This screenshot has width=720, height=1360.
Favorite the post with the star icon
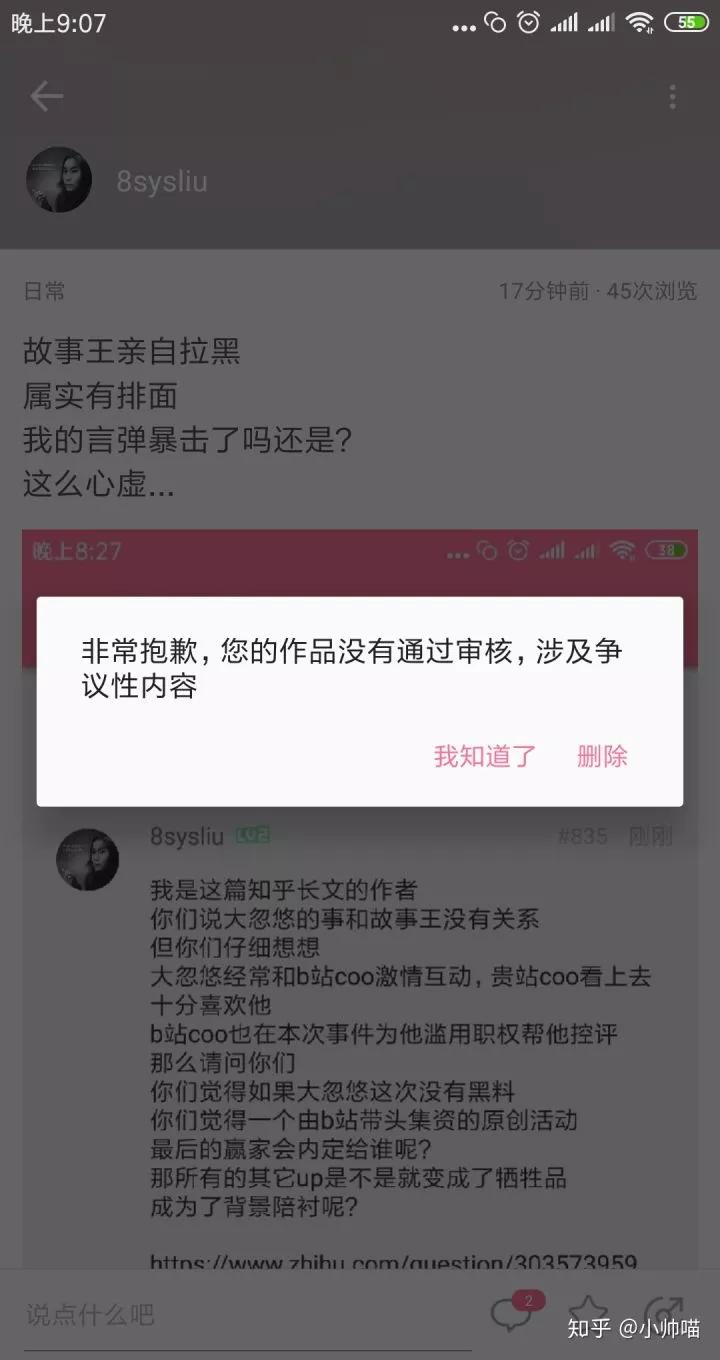point(588,1313)
